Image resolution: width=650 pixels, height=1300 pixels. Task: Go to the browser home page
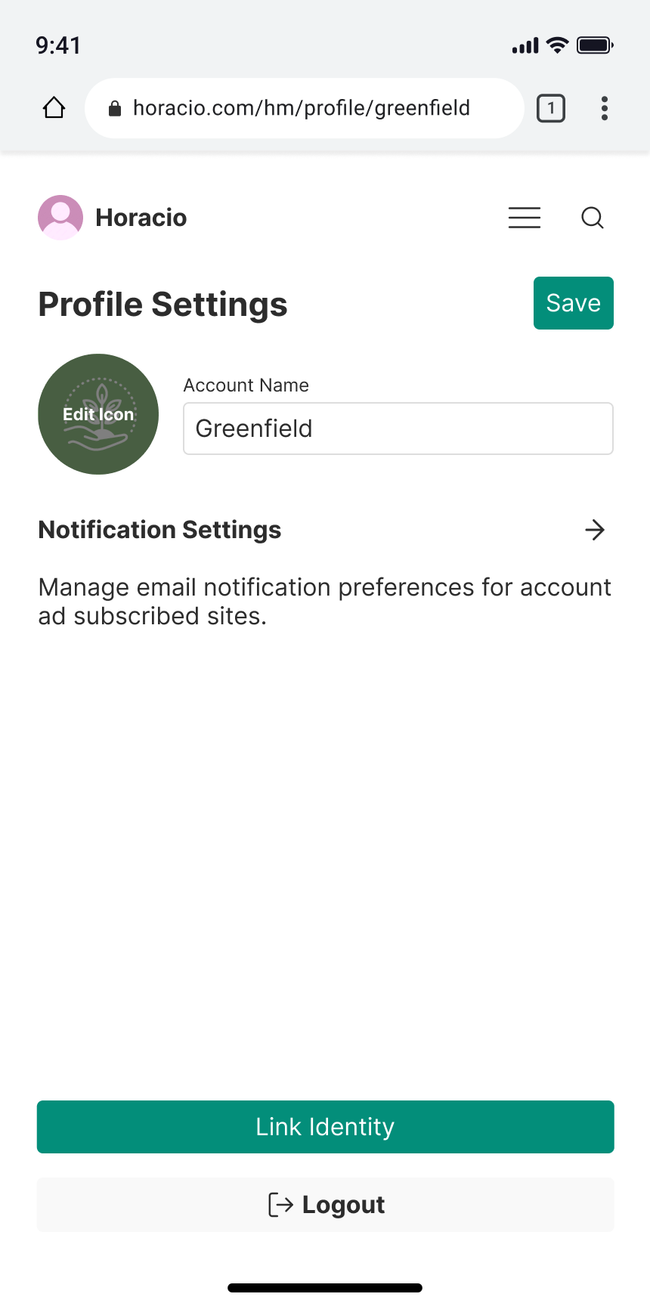click(54, 108)
